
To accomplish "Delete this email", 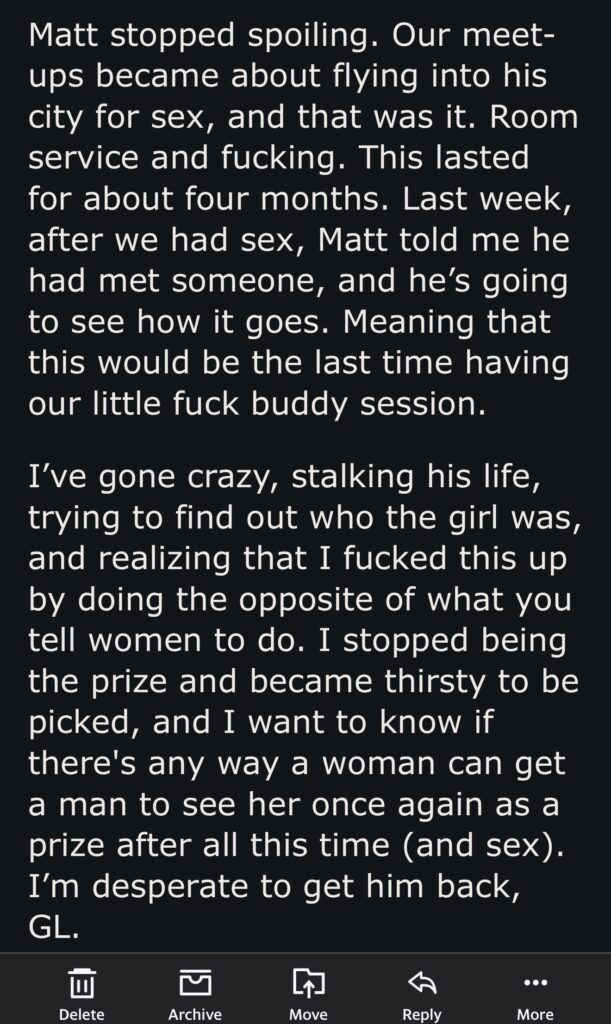I will 81,993.
